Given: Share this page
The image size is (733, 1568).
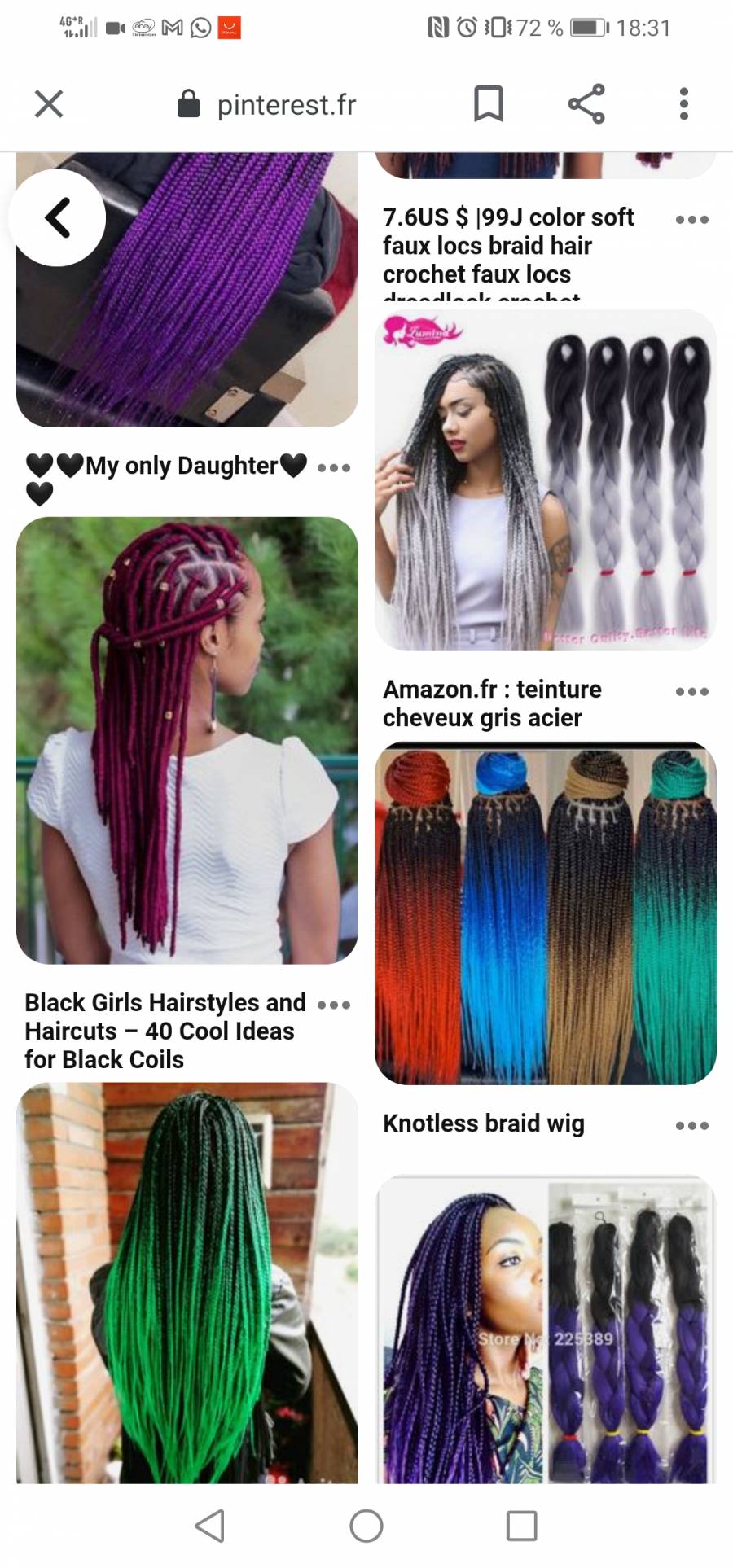Looking at the screenshot, I should pyautogui.click(x=586, y=104).
